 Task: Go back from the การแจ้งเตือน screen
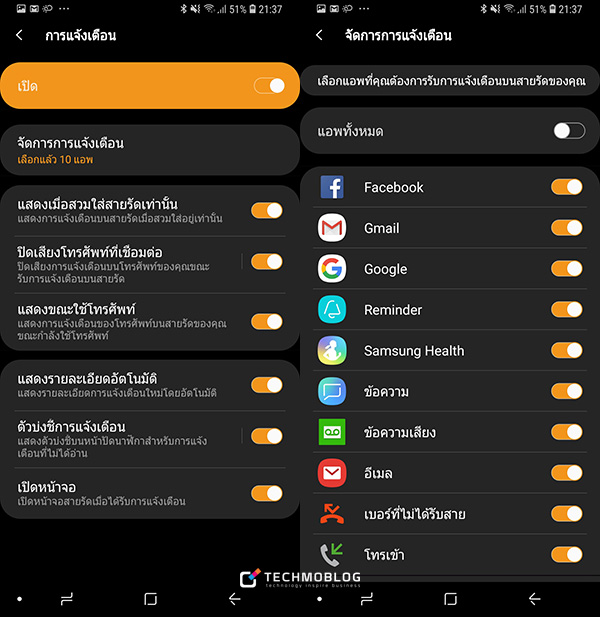20,35
